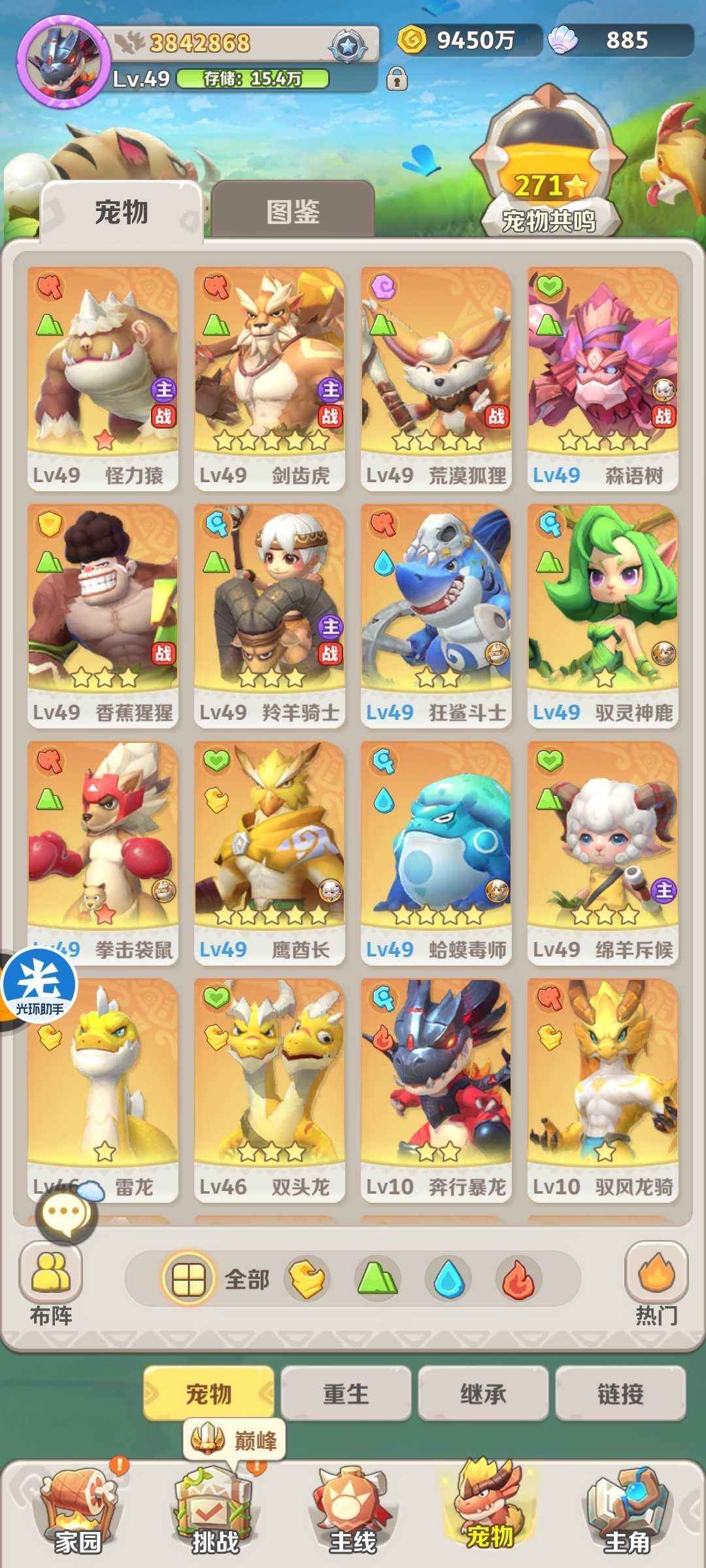Filter pets by fire element
706x1568 pixels.
pos(518,1279)
